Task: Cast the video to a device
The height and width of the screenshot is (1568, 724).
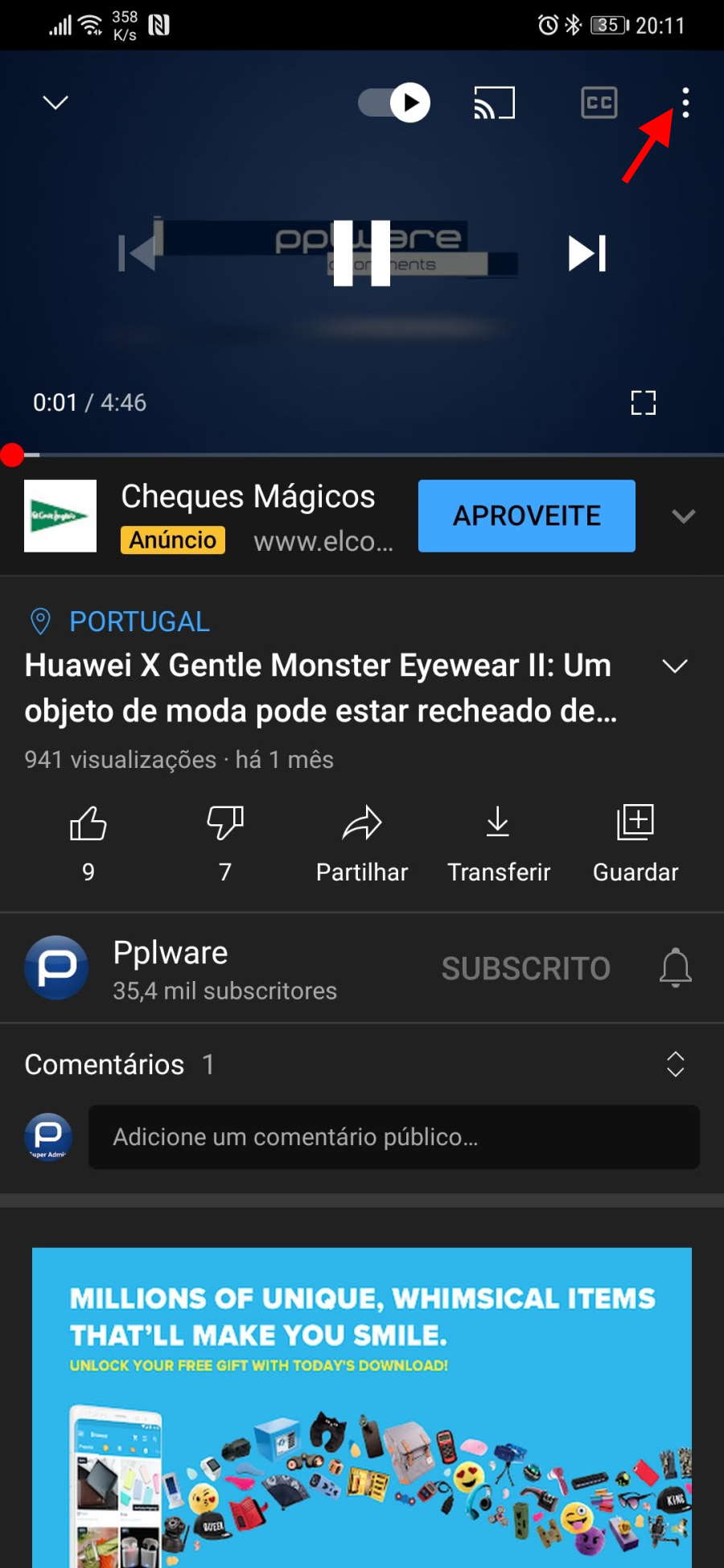Action: tap(494, 103)
